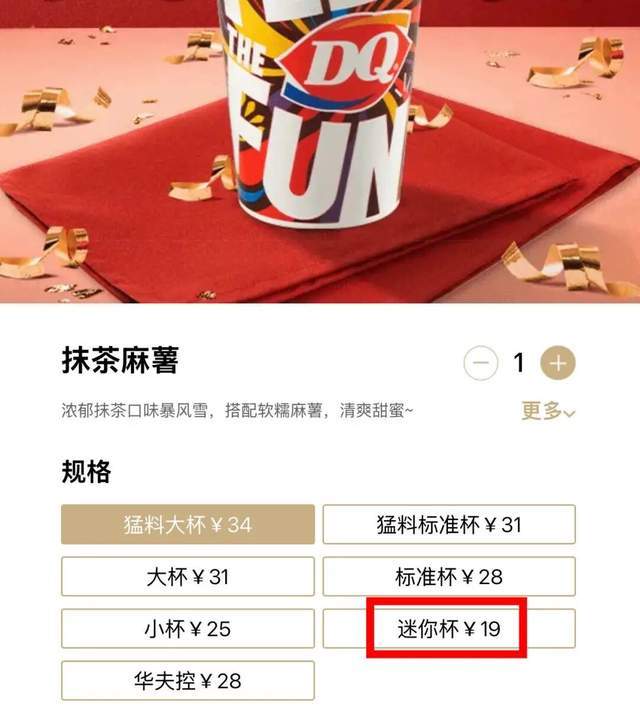Choose the 猛料标准杯 ¥31 option

449,524
